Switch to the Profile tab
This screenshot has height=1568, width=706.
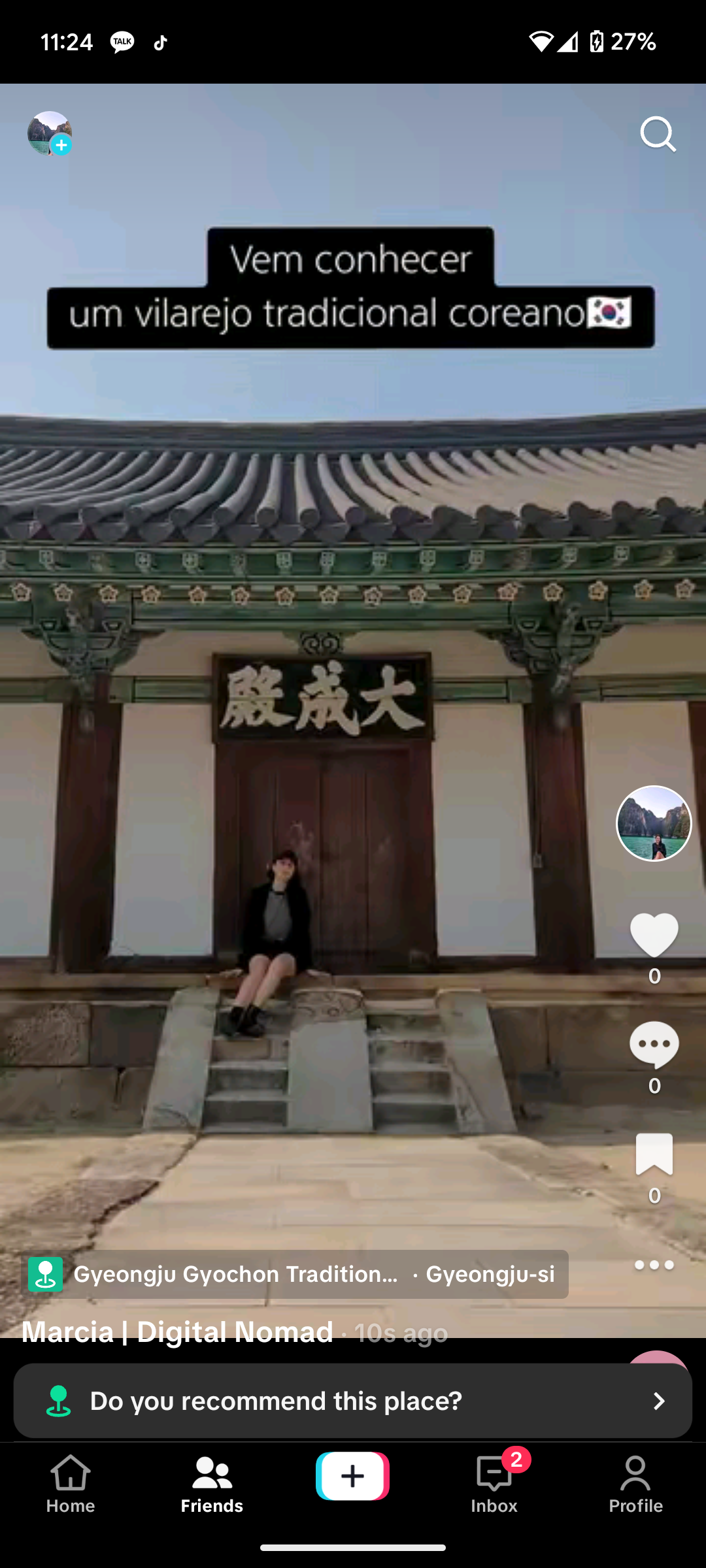[x=635, y=1484]
